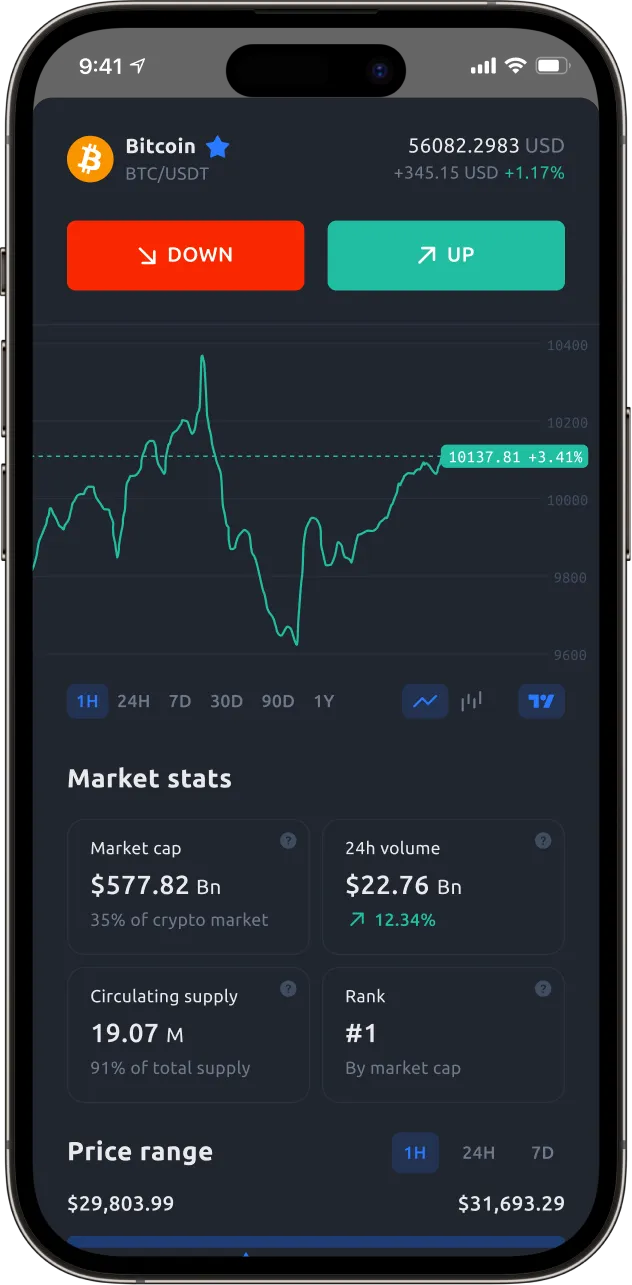Tap the help icon on 24h volume
The image size is (632, 1285).
pos(543,841)
